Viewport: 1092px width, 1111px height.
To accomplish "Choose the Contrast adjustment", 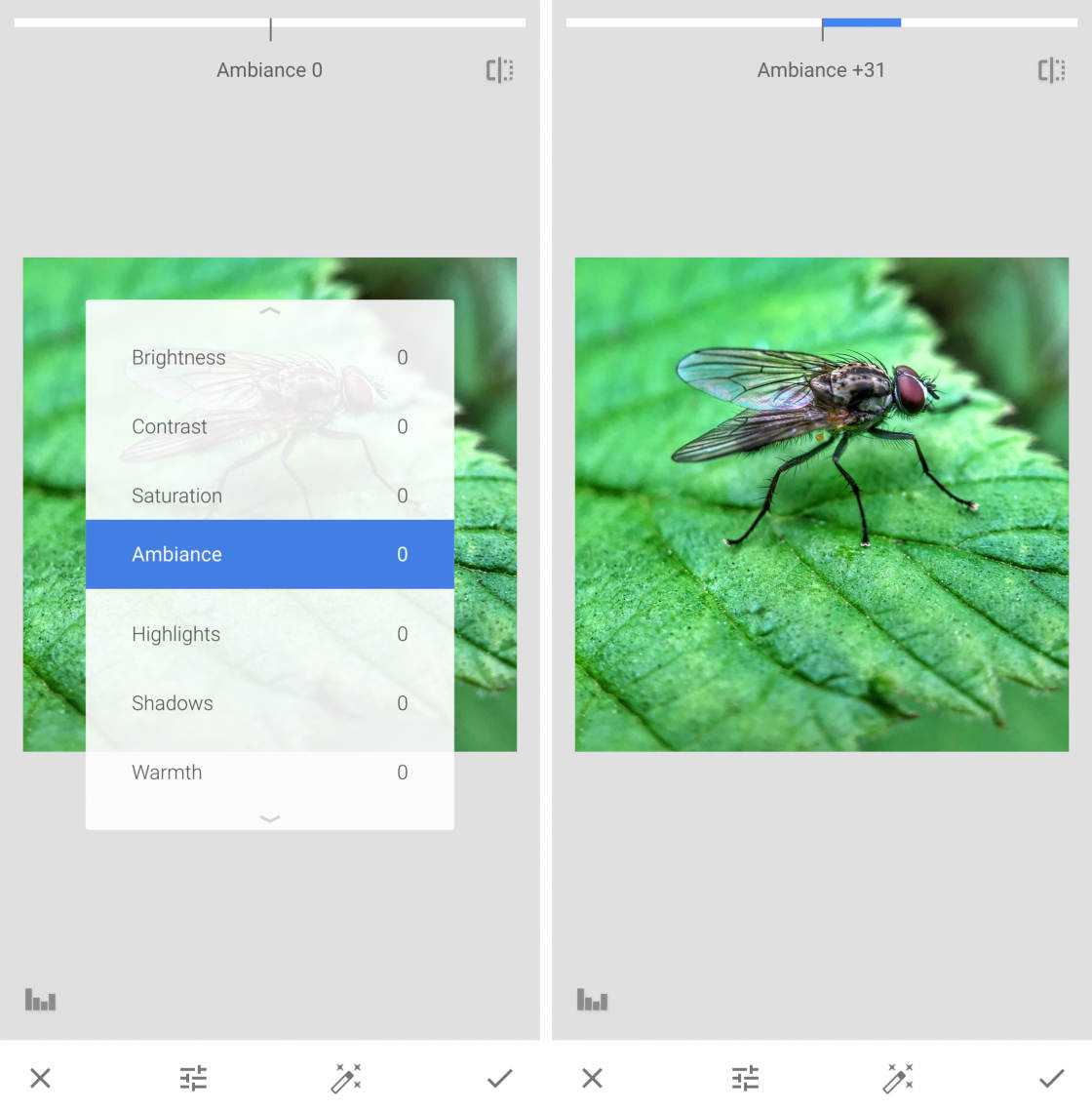I will [269, 427].
